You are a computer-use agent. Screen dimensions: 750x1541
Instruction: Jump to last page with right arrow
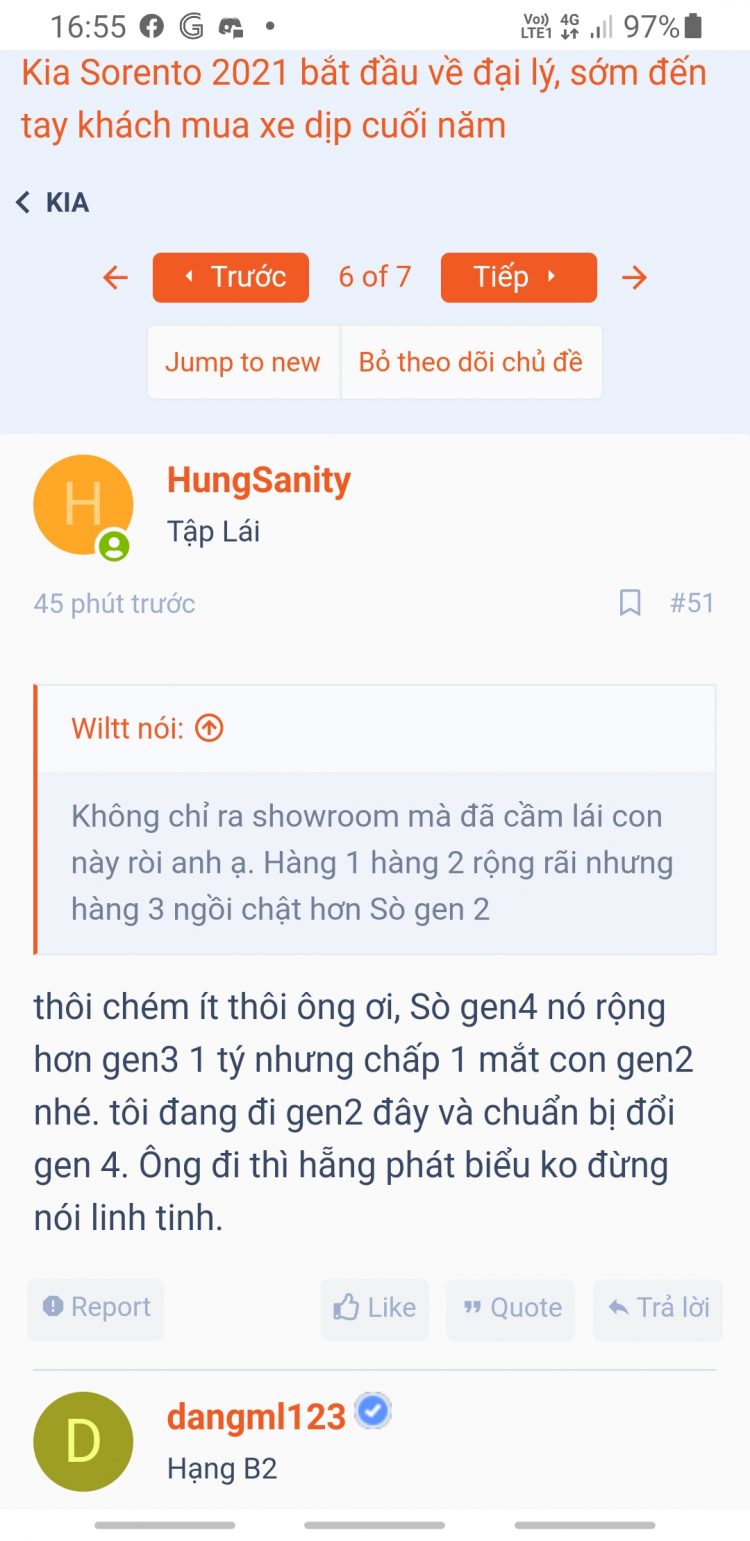[x=634, y=277]
